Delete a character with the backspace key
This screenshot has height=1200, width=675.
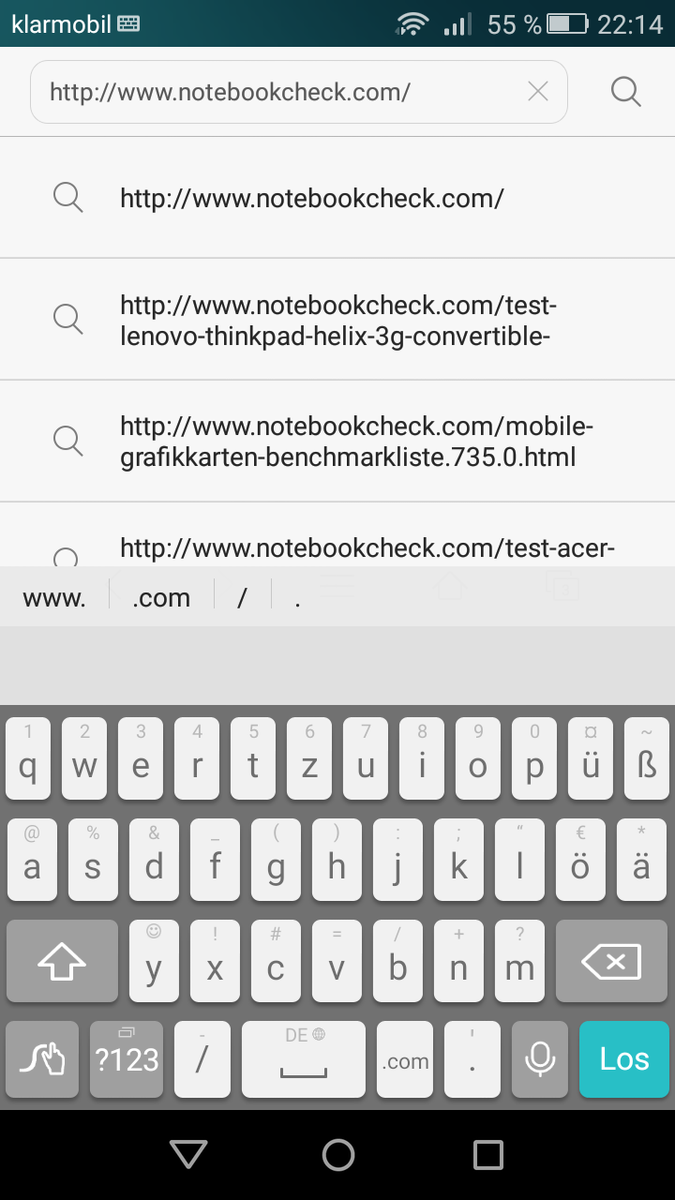click(x=611, y=962)
